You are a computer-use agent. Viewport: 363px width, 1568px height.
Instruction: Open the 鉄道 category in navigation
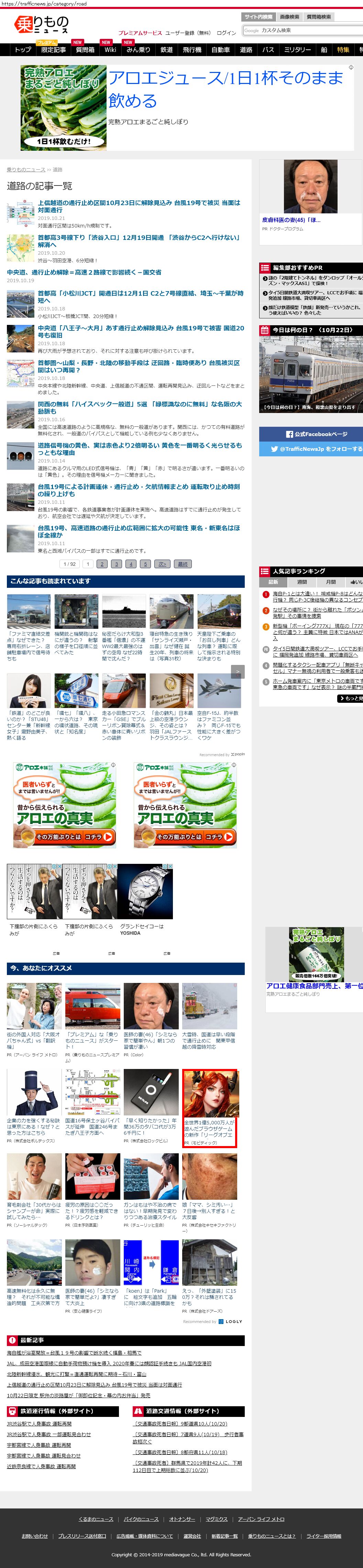(167, 50)
